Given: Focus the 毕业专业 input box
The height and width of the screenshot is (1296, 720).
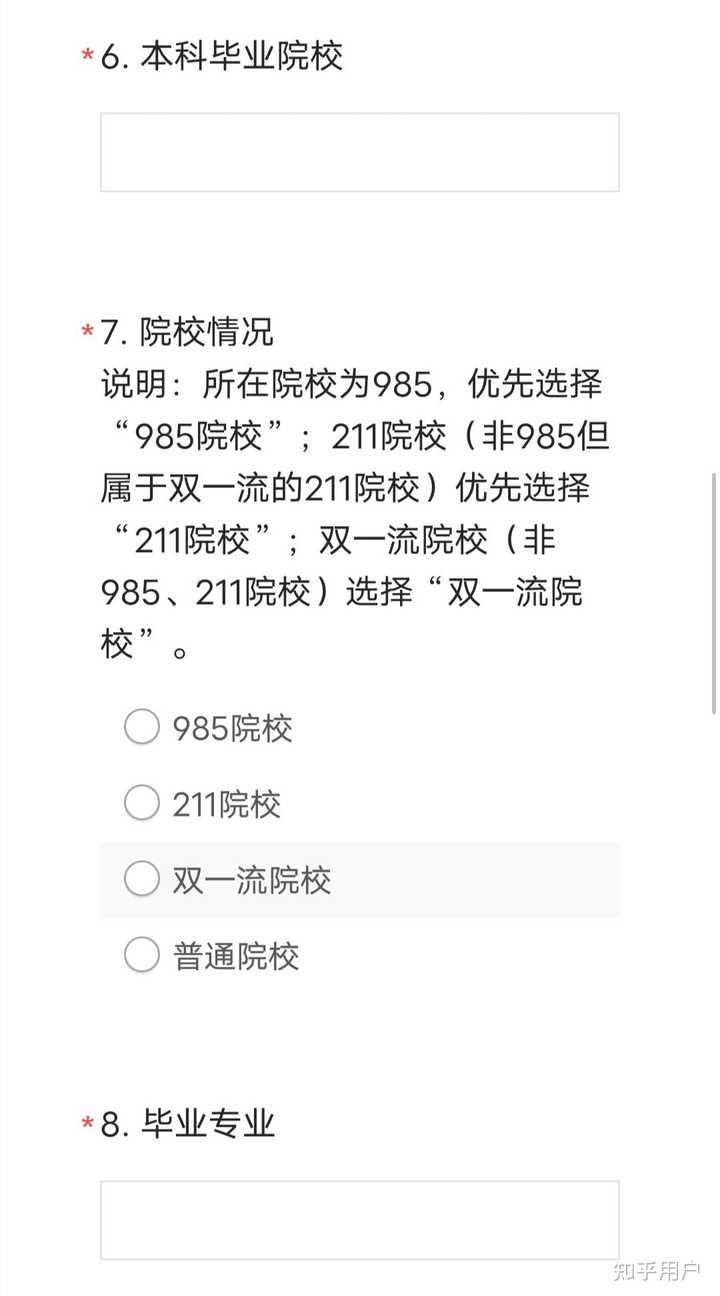Looking at the screenshot, I should [360, 1220].
